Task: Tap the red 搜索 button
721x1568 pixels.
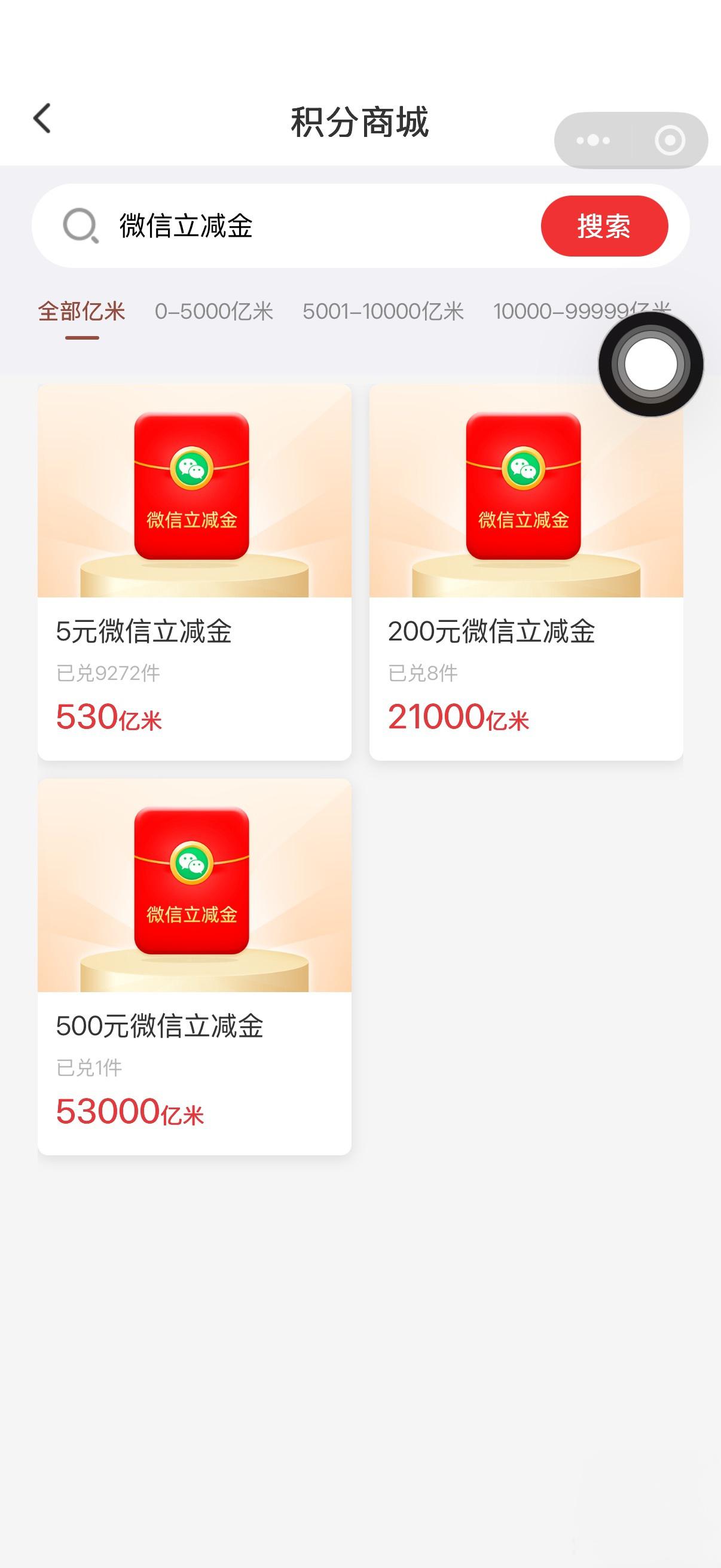Action: click(x=604, y=226)
